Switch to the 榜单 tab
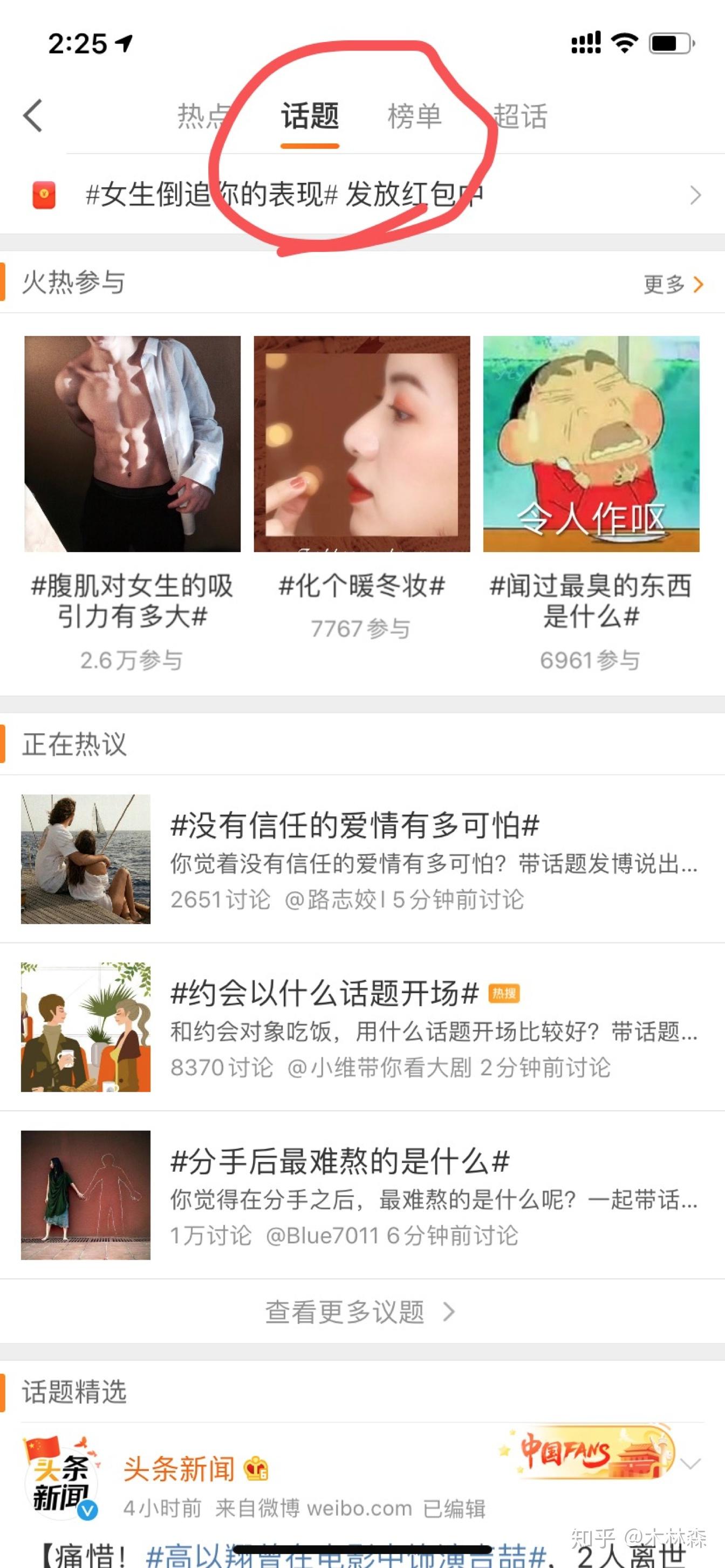The image size is (725, 1568). coord(415,115)
